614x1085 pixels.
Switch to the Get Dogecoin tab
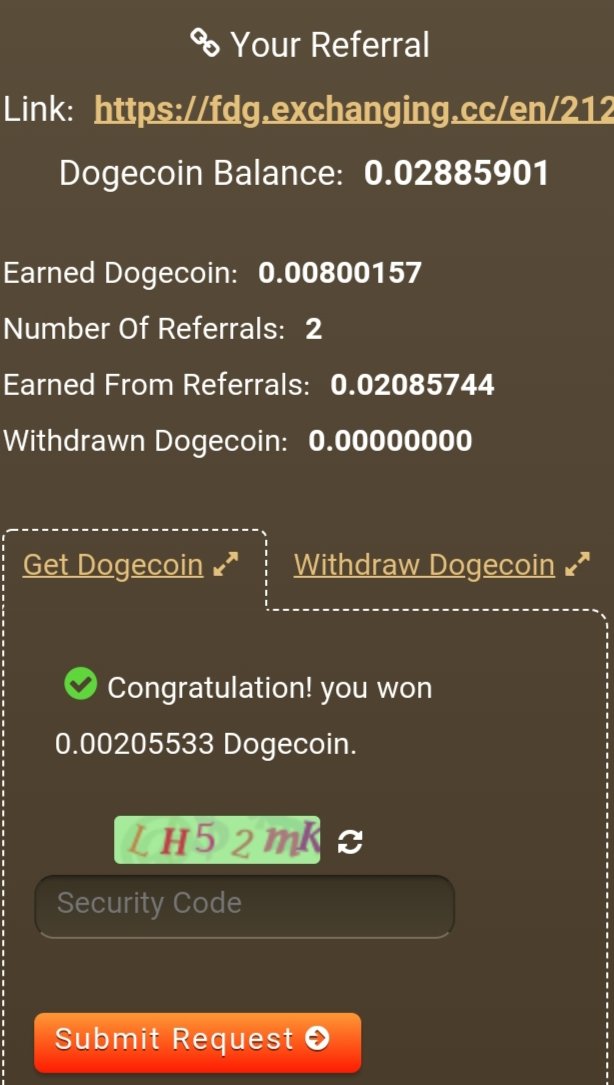tap(113, 565)
